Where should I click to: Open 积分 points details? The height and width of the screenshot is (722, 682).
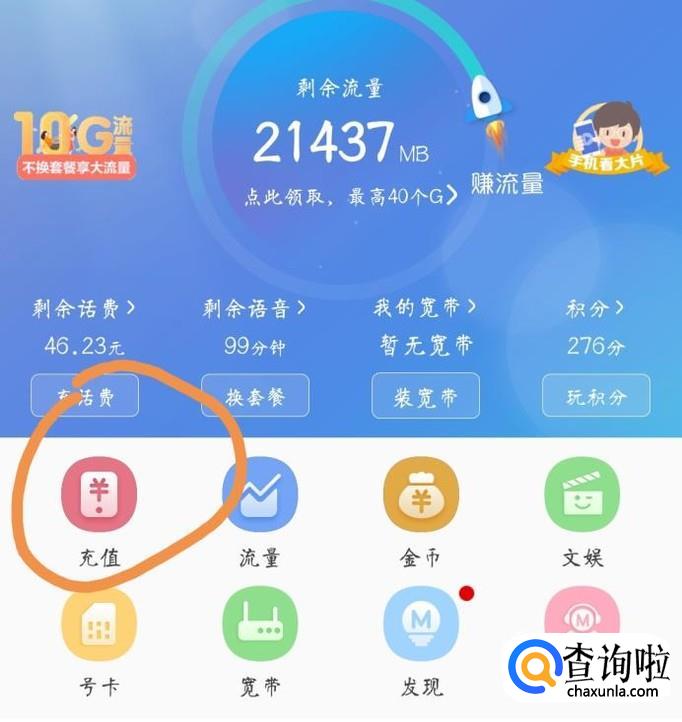point(595,308)
